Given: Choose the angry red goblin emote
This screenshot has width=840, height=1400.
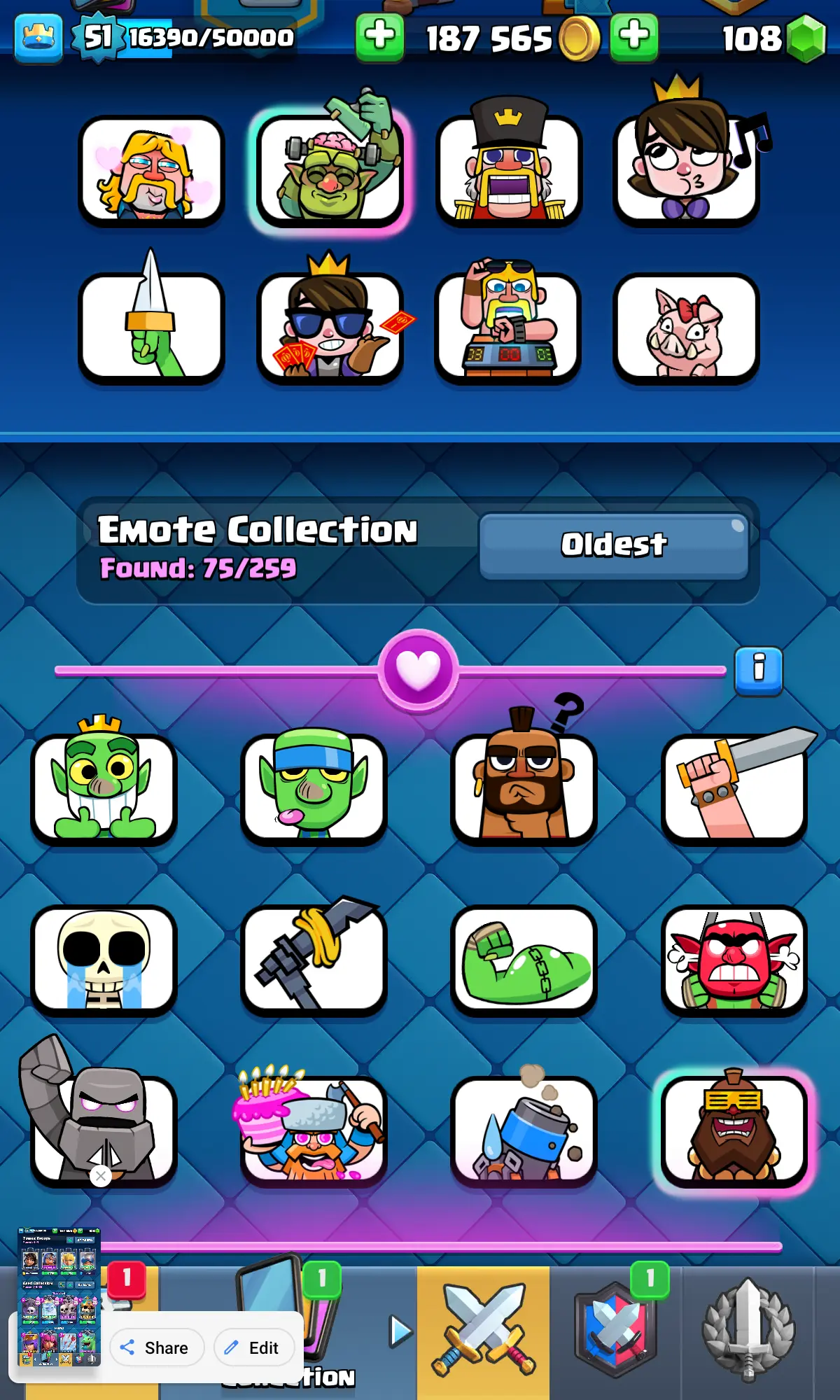Looking at the screenshot, I should (734, 960).
